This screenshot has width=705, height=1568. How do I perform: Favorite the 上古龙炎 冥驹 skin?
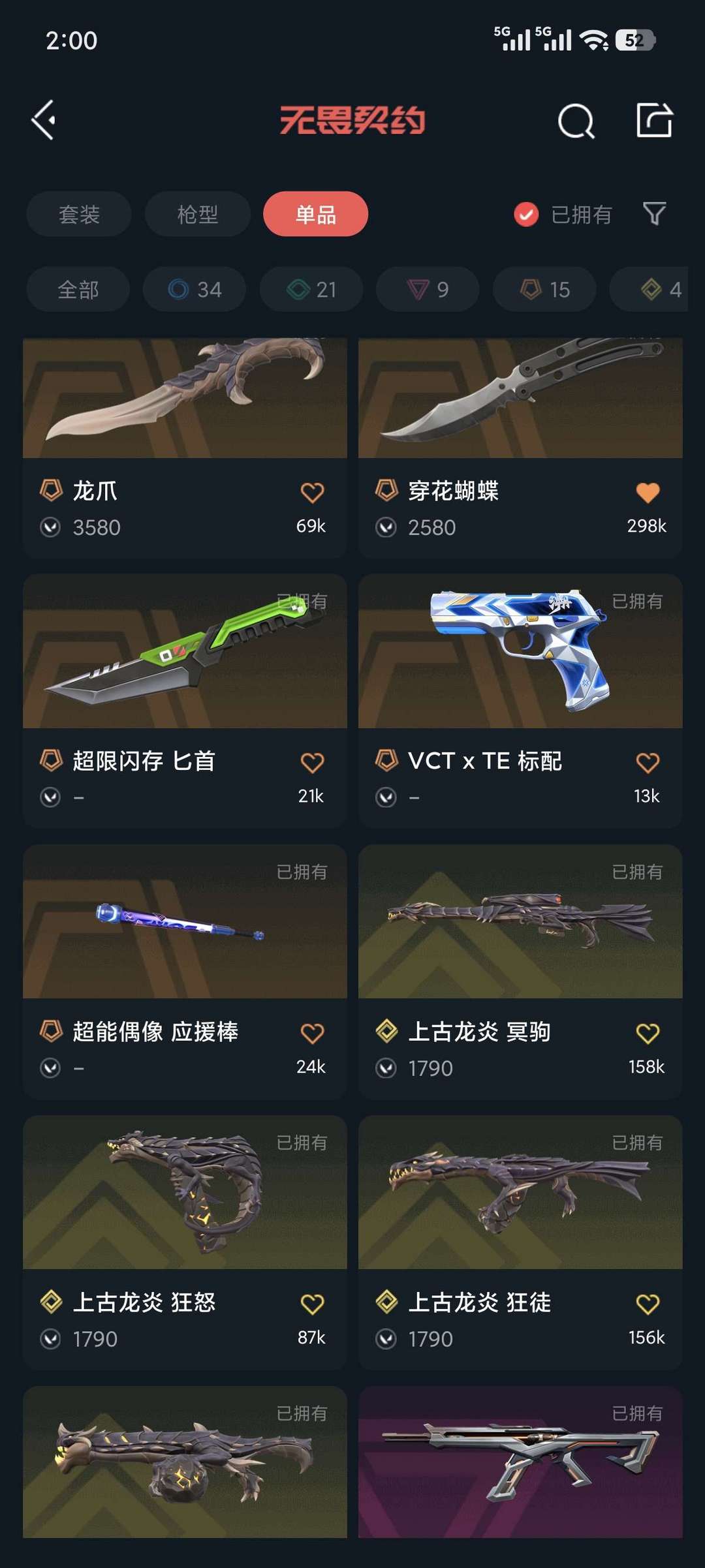click(x=648, y=1031)
